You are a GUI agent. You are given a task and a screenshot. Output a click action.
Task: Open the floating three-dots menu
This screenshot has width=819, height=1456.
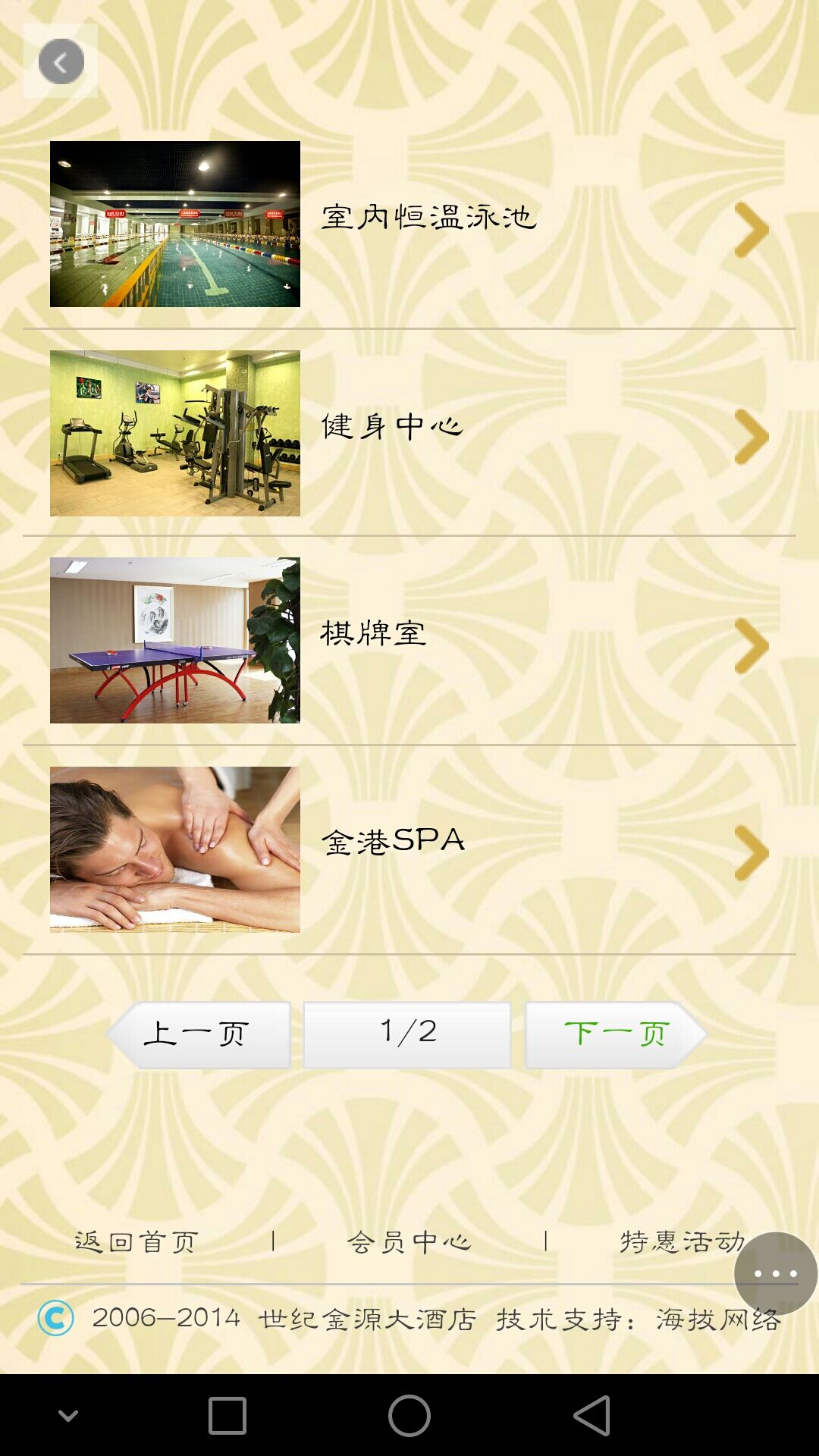(x=775, y=1273)
